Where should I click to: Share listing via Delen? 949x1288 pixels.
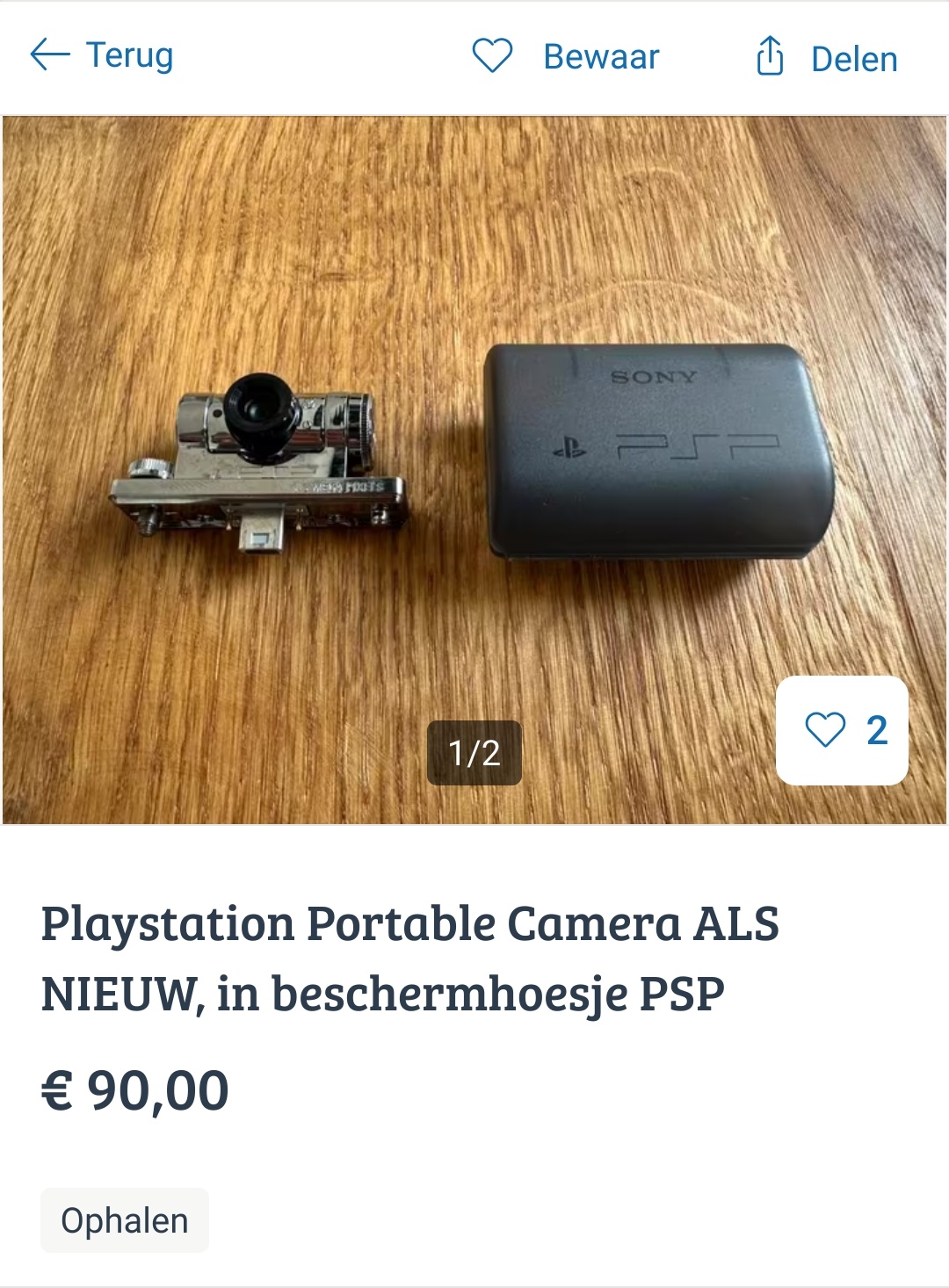click(826, 58)
